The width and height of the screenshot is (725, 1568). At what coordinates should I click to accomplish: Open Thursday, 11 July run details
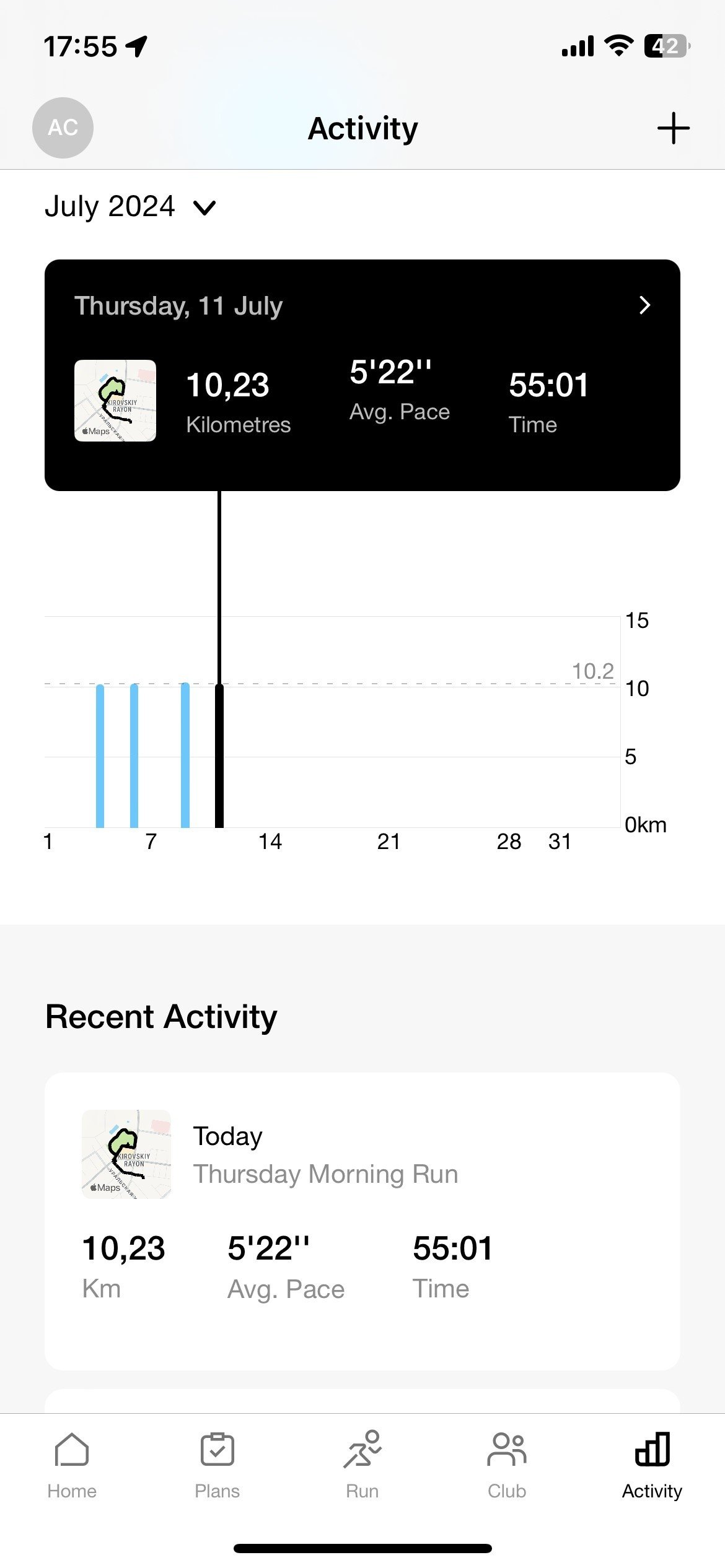pyautogui.click(x=362, y=375)
